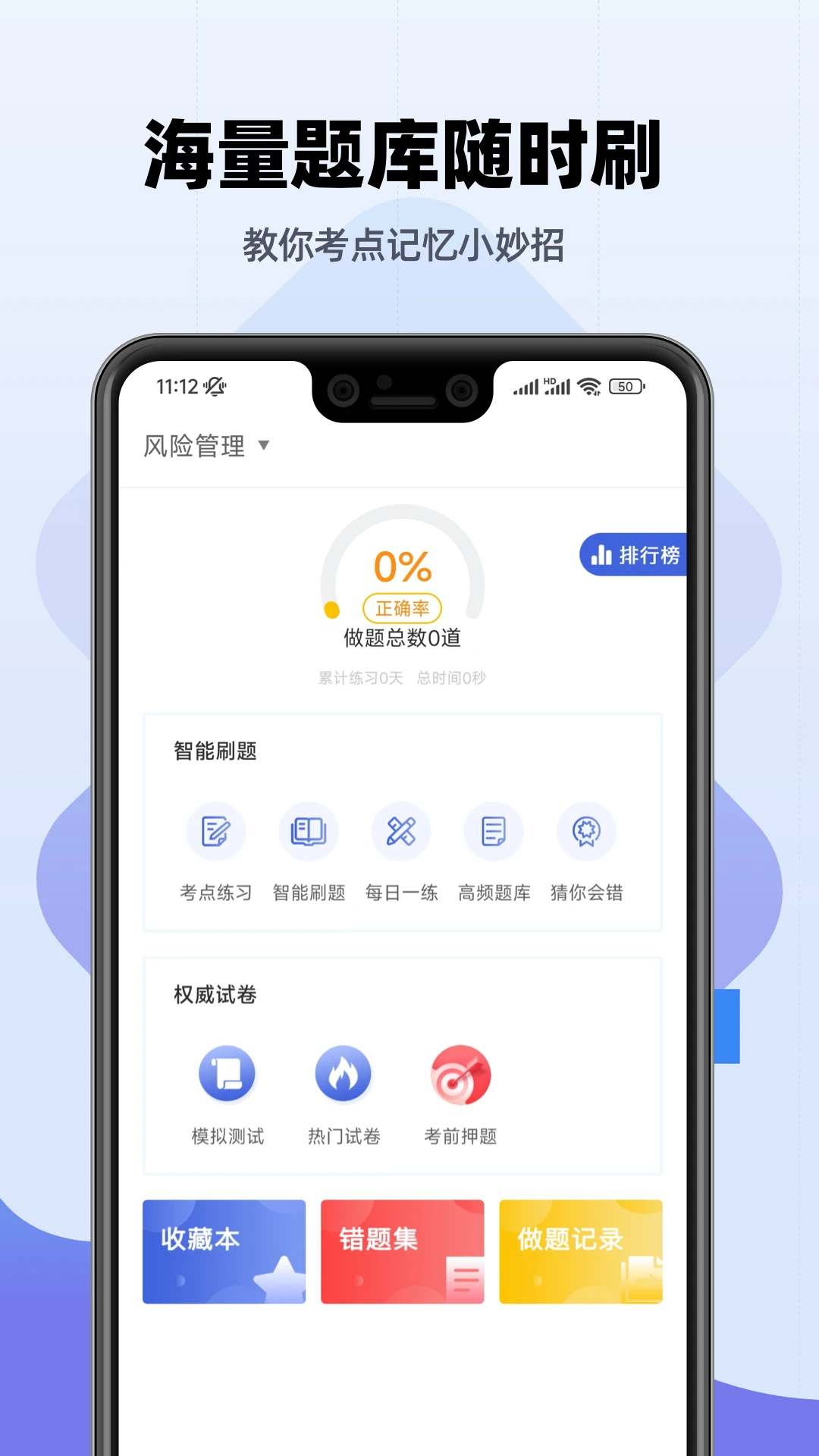
Task: Select the 热门试卷 flame icon
Action: [x=344, y=1074]
